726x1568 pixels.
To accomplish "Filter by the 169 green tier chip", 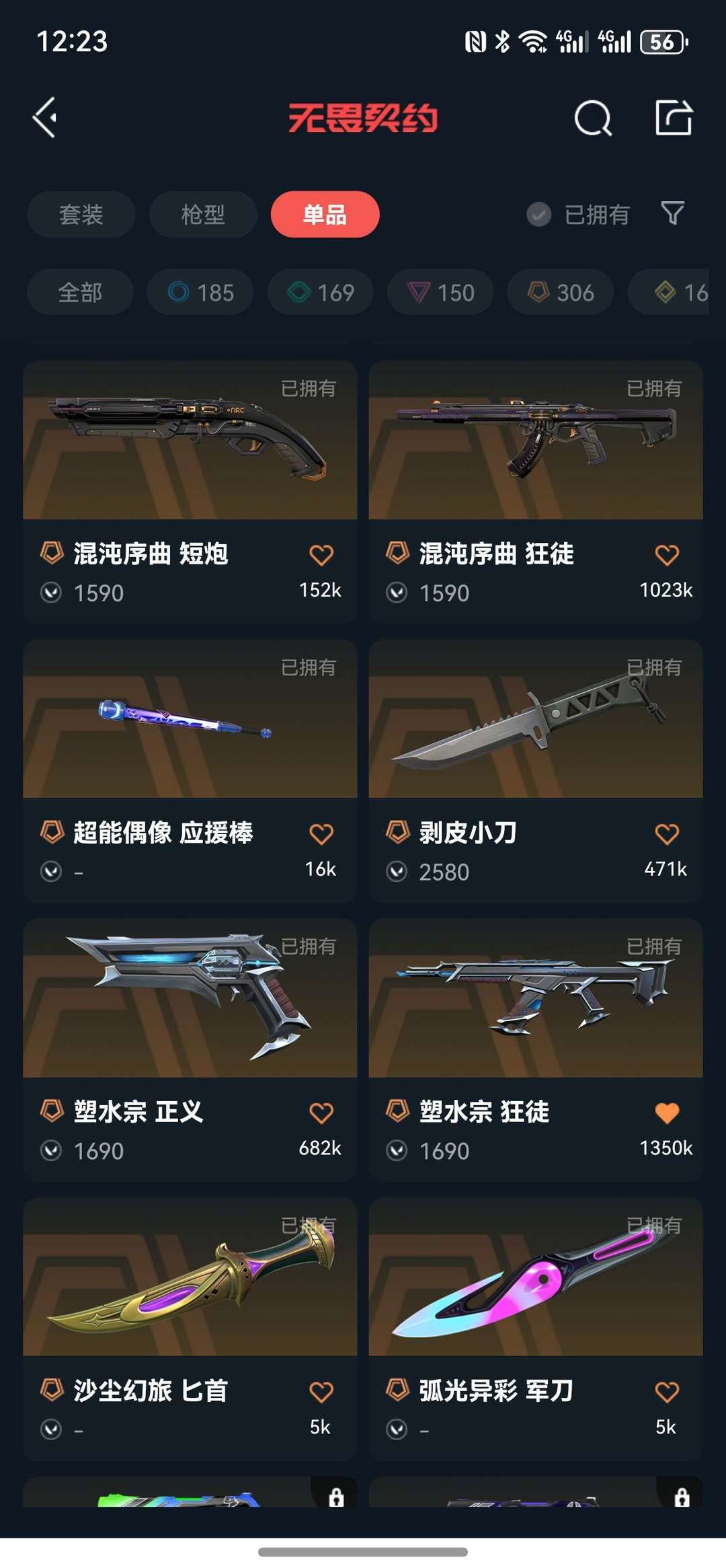I will pyautogui.click(x=320, y=293).
